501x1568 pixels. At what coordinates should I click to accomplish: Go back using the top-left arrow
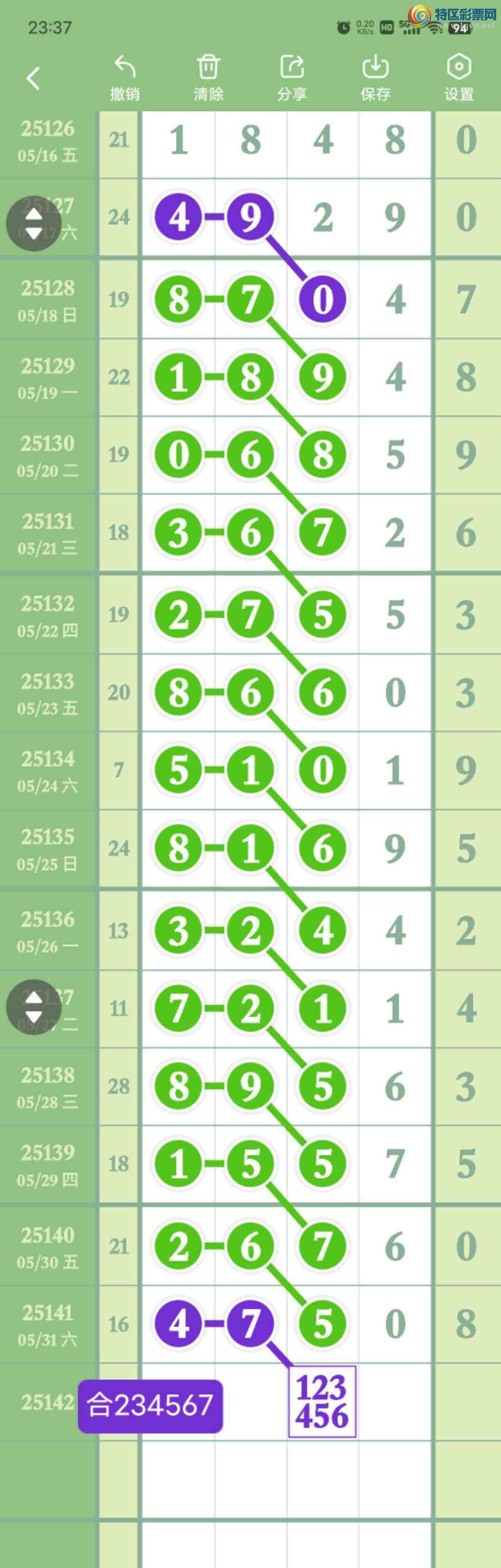33,78
